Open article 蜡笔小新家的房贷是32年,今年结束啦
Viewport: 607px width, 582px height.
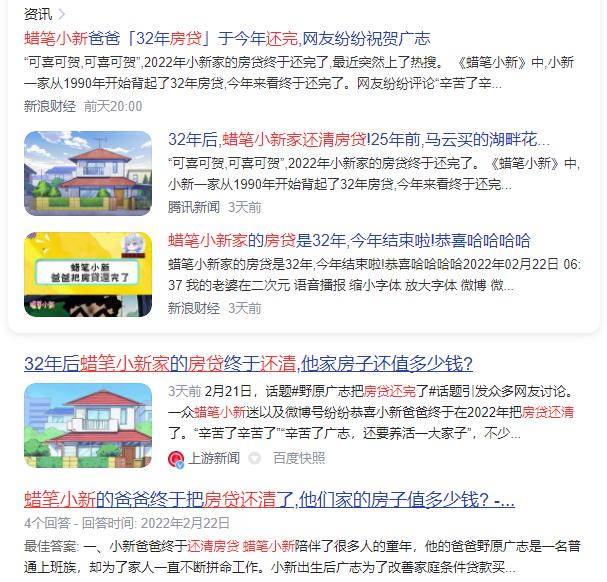coord(349,241)
